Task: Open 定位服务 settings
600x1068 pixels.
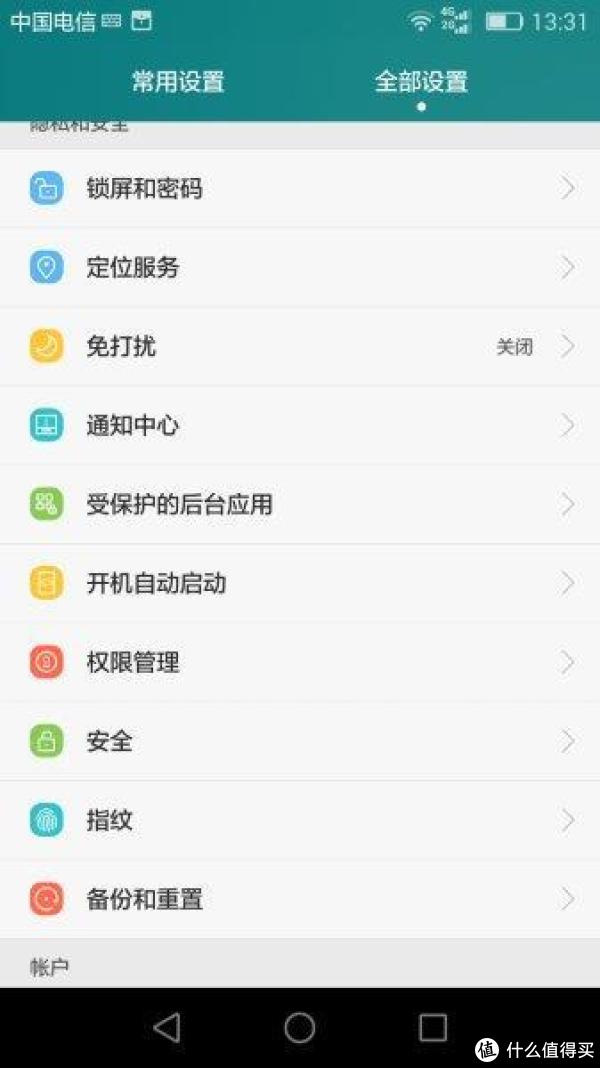Action: (x=300, y=267)
